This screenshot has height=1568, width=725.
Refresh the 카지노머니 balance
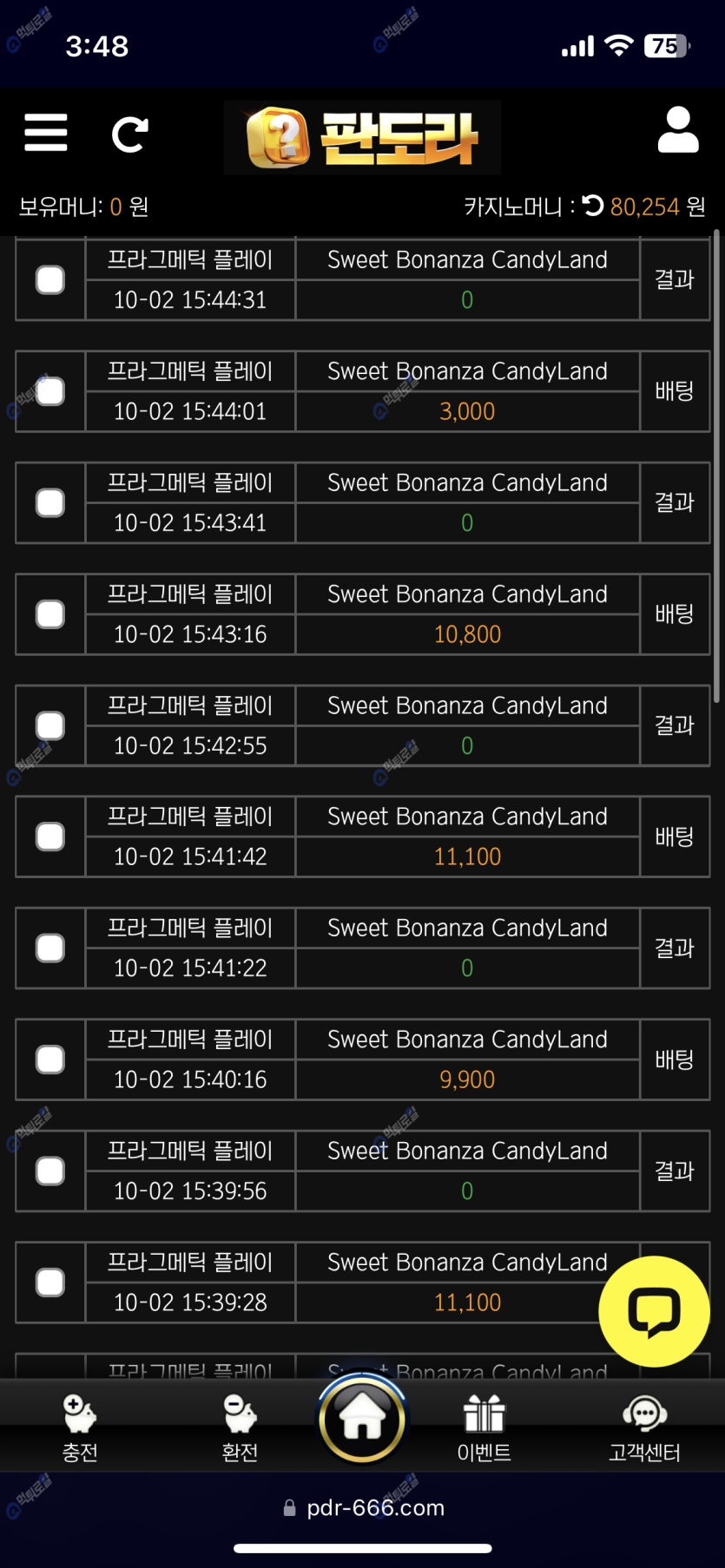[593, 206]
